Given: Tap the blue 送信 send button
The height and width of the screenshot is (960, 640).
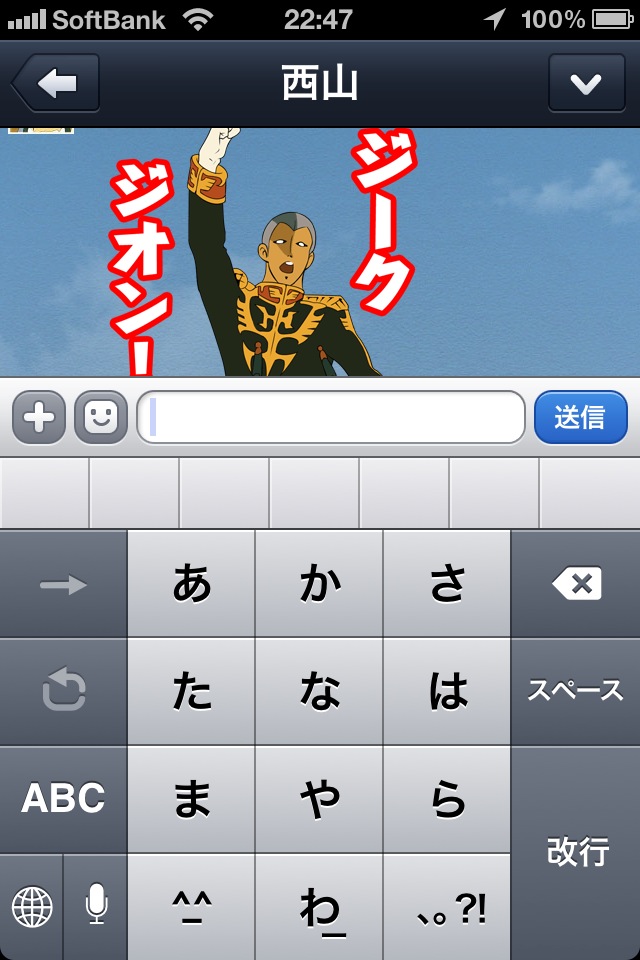Looking at the screenshot, I should pyautogui.click(x=580, y=417).
